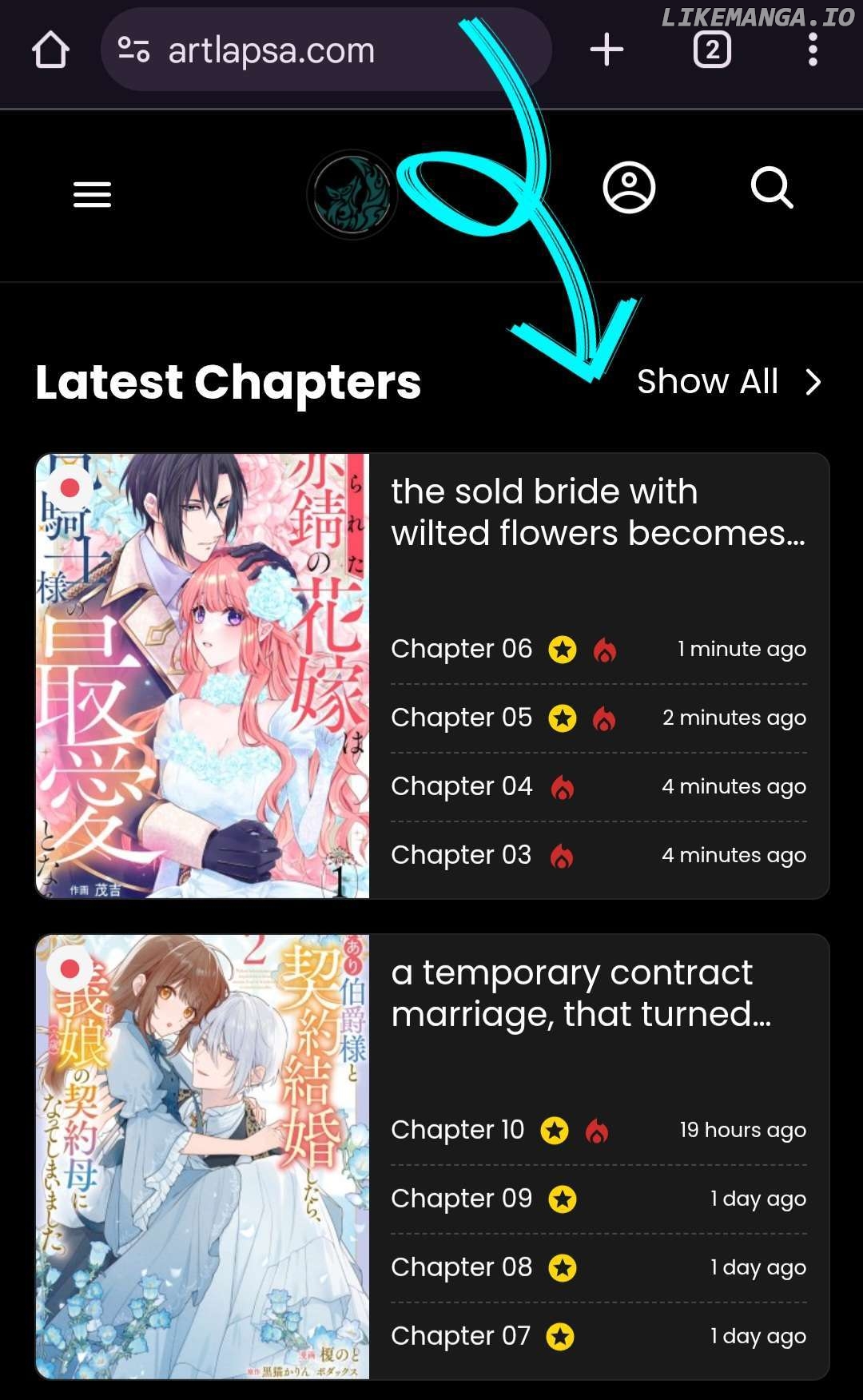This screenshot has width=863, height=1400.
Task: Open the hamburger navigation menu
Action: pos(92,193)
